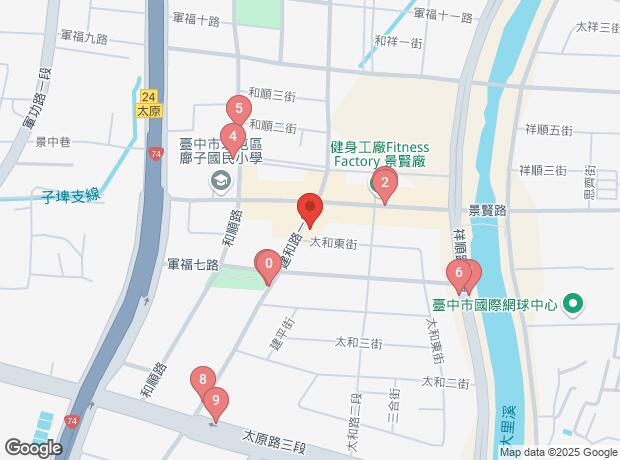Image resolution: width=620 pixels, height=460 pixels.
Task: Open map marker number 8
Action: [x=204, y=380]
